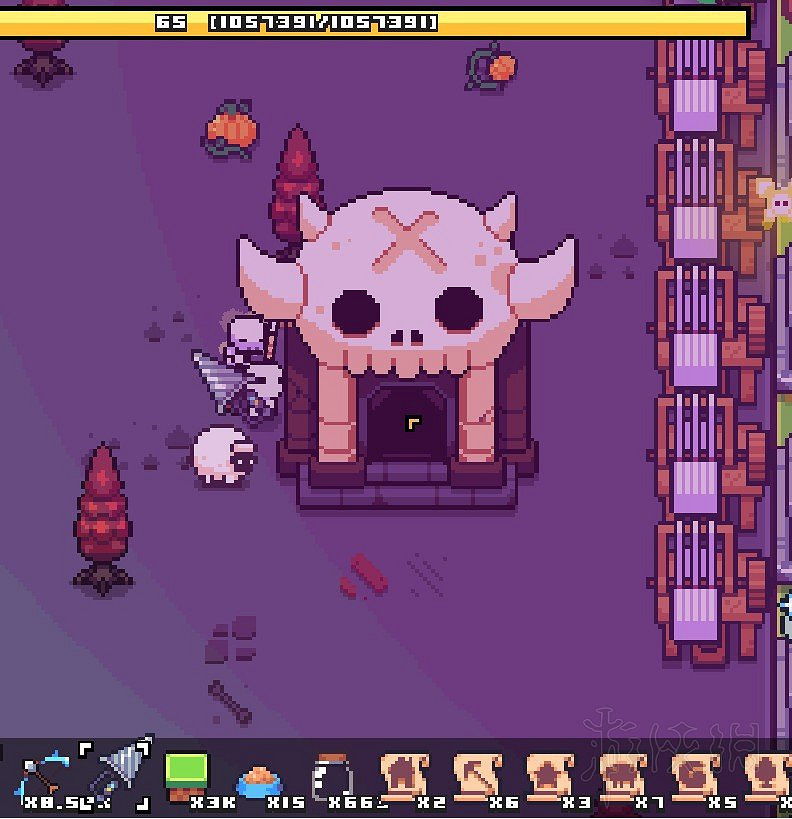This screenshot has width=792, height=819.
Task: Select the green land block item
Action: [x=186, y=774]
